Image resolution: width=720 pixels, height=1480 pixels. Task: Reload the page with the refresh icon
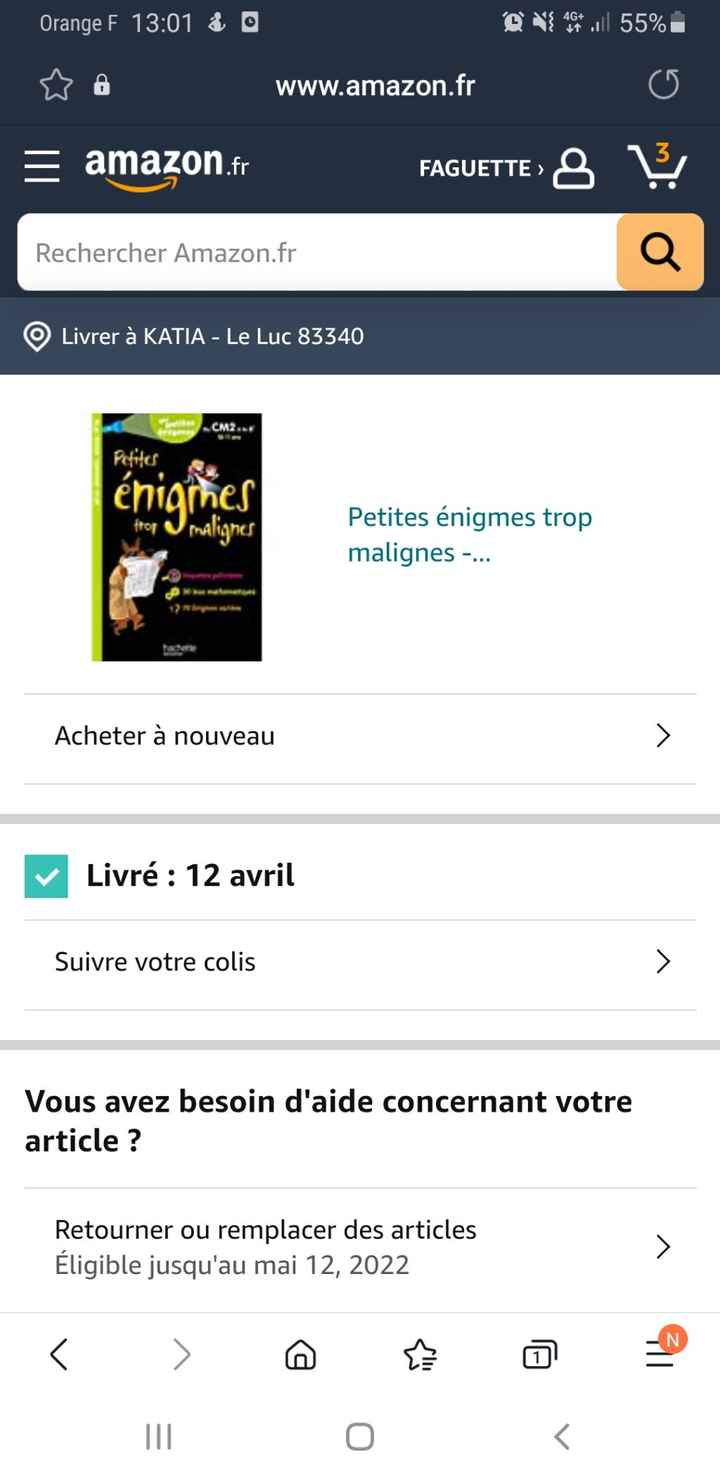coord(662,85)
